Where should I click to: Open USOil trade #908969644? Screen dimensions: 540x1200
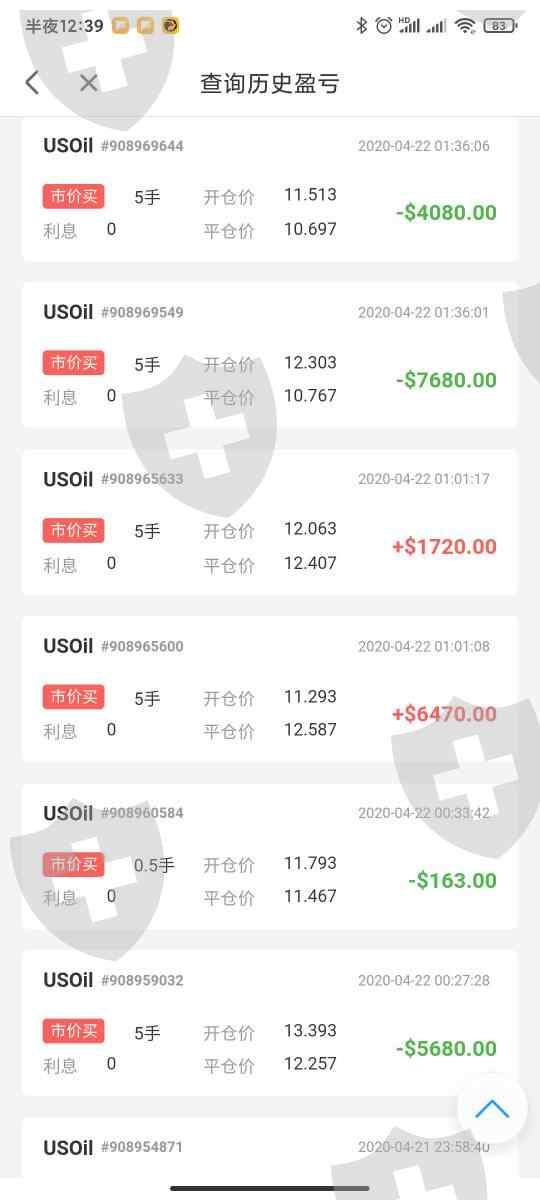point(270,189)
